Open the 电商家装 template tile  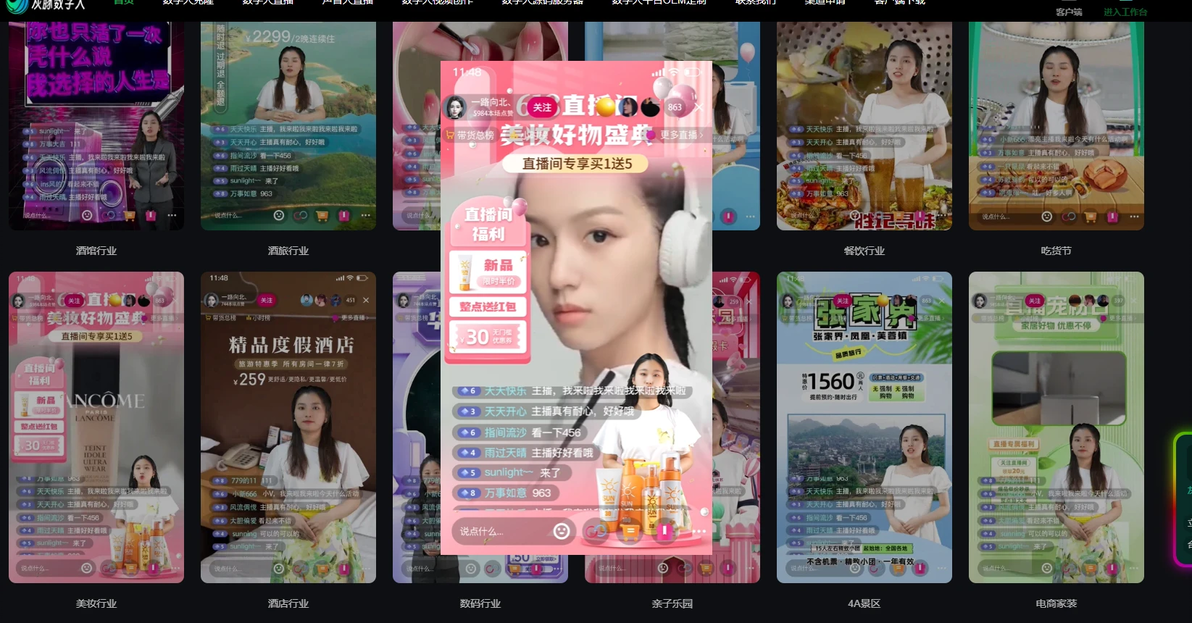[x=1055, y=427]
